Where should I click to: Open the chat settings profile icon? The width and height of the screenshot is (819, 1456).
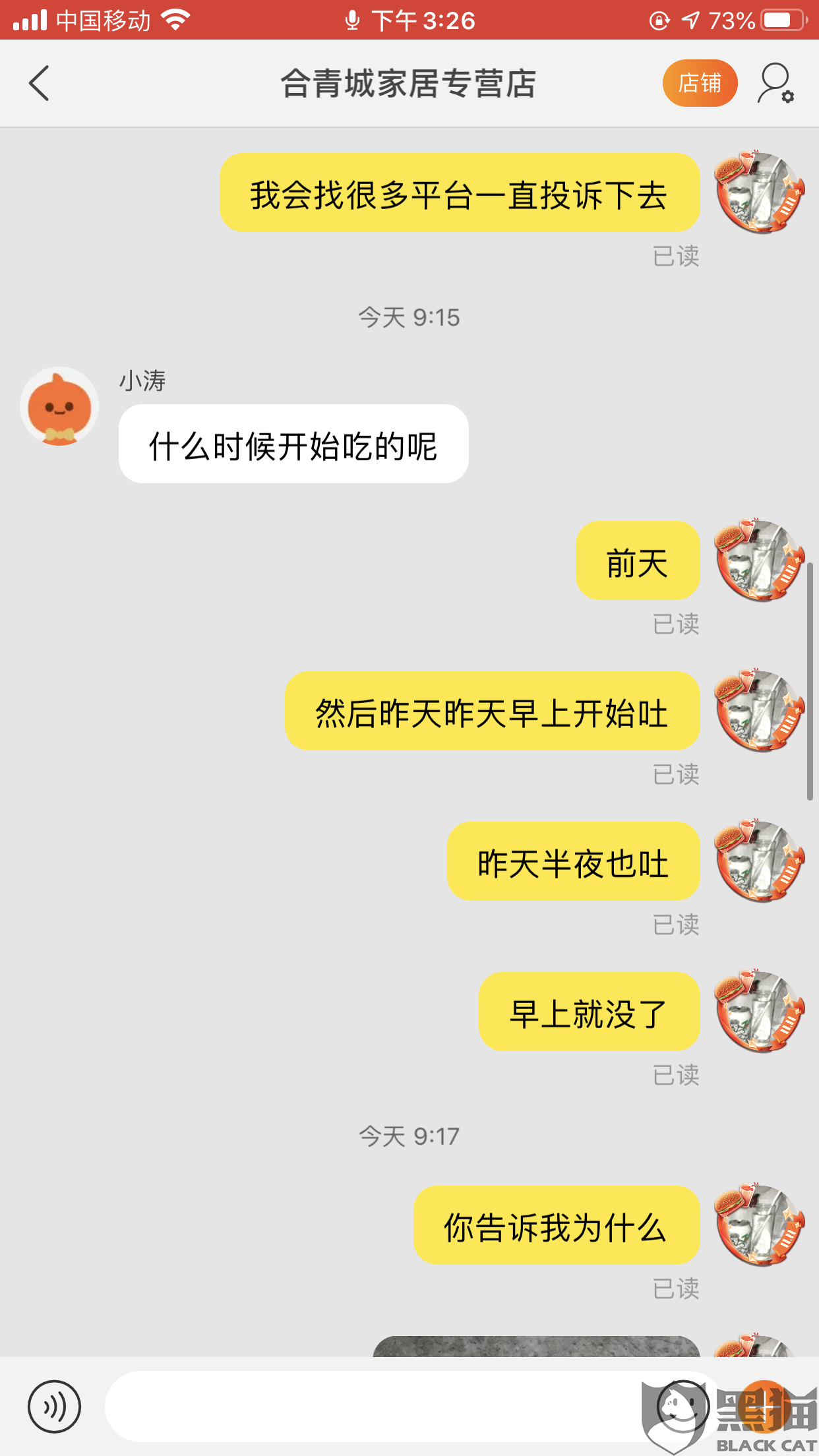774,84
